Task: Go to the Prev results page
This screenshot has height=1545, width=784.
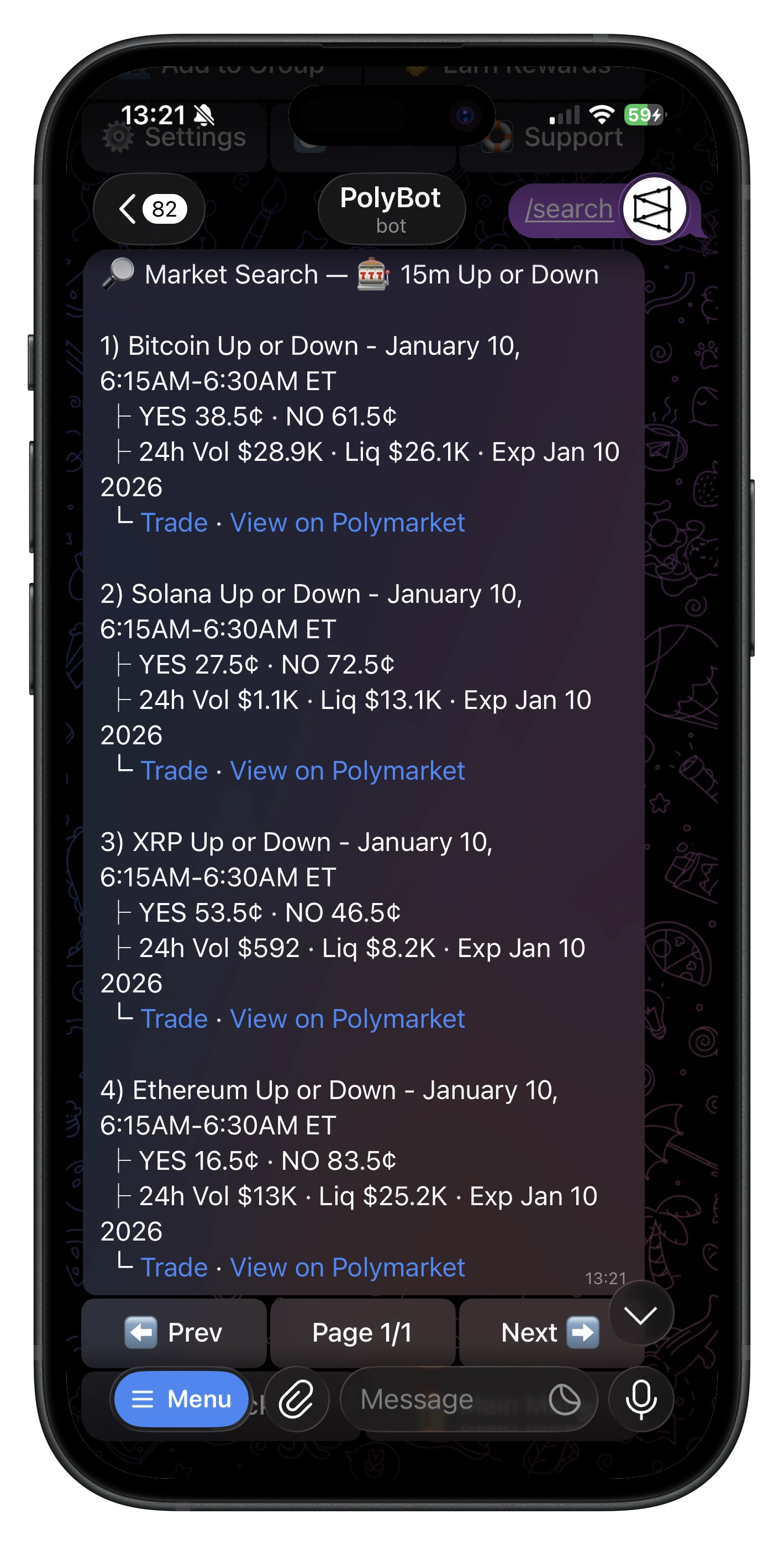Action: pos(173,1332)
